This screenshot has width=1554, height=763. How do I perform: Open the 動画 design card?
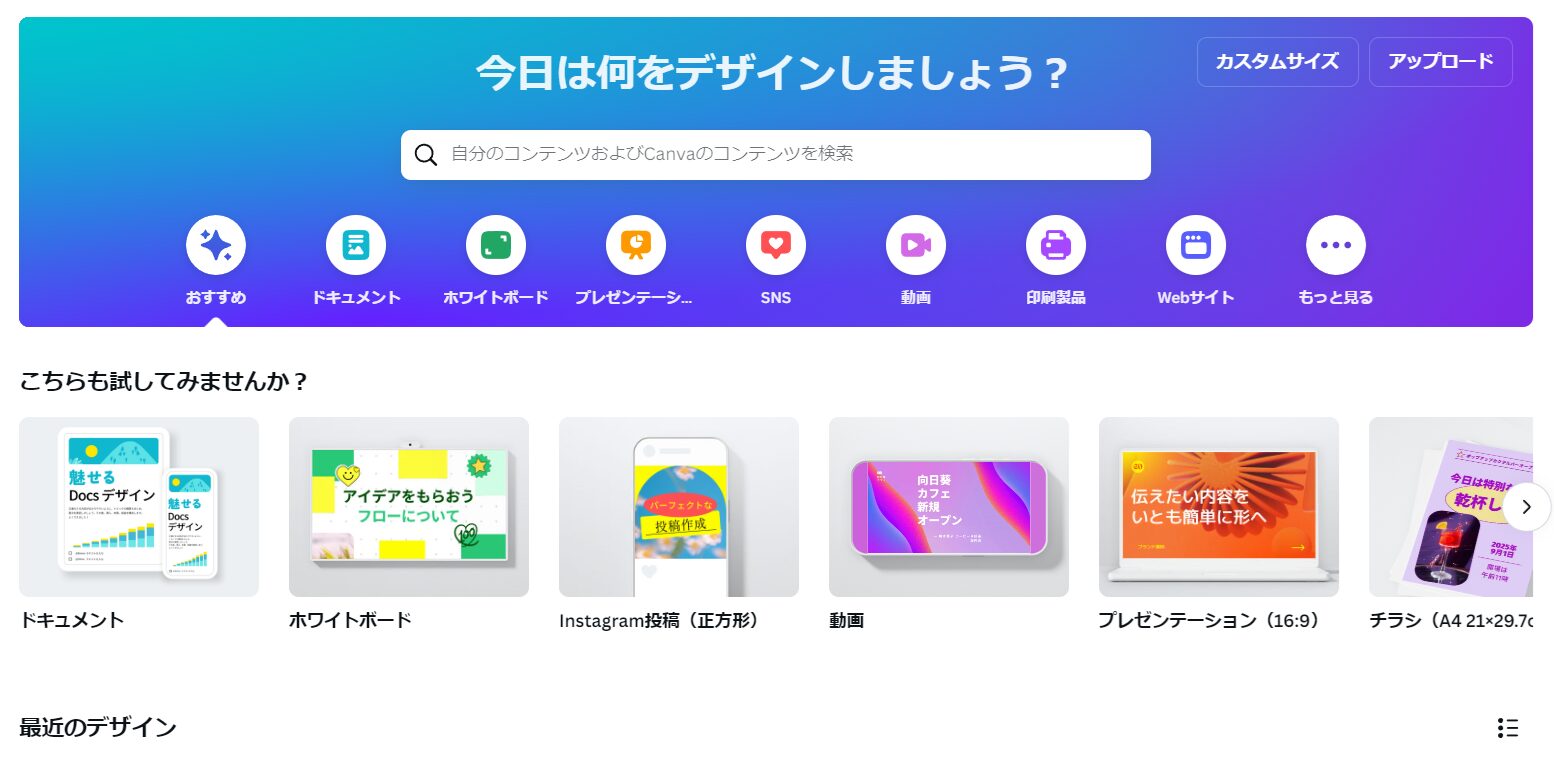click(949, 507)
